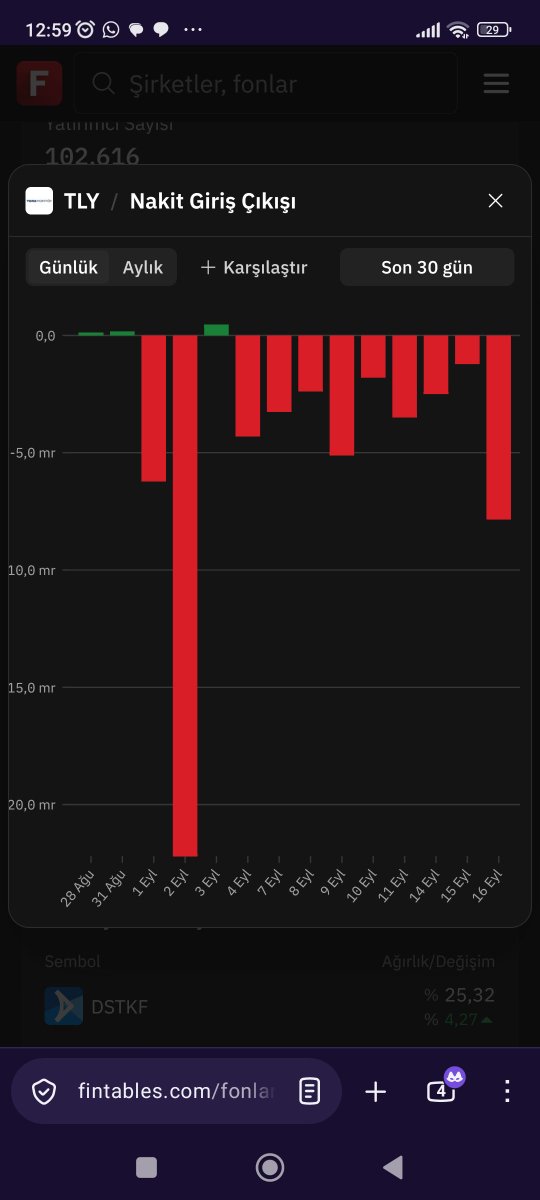Image resolution: width=540 pixels, height=1200 pixels.
Task: Go back with system back button
Action: pos(393,1167)
